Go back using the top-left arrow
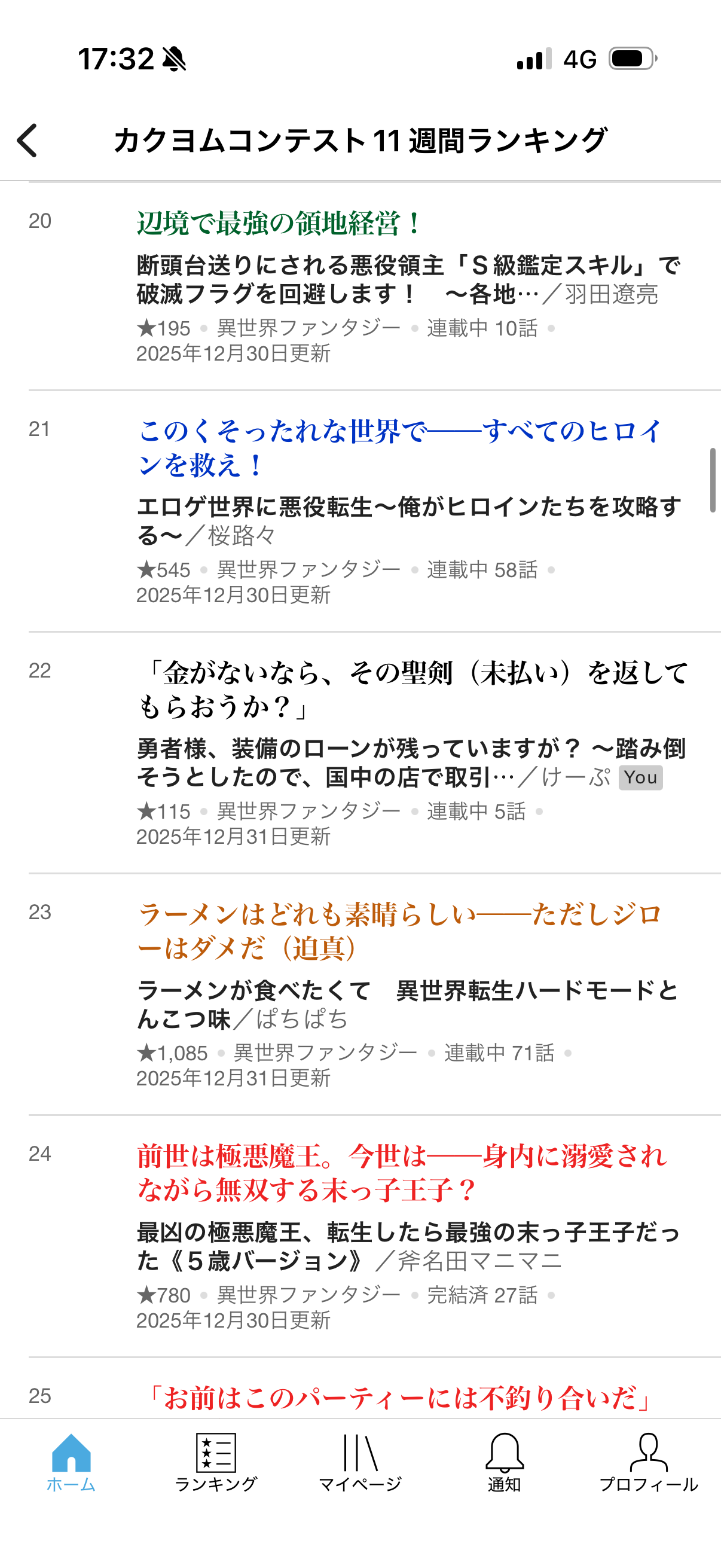The width and height of the screenshot is (721, 1568). point(28,140)
